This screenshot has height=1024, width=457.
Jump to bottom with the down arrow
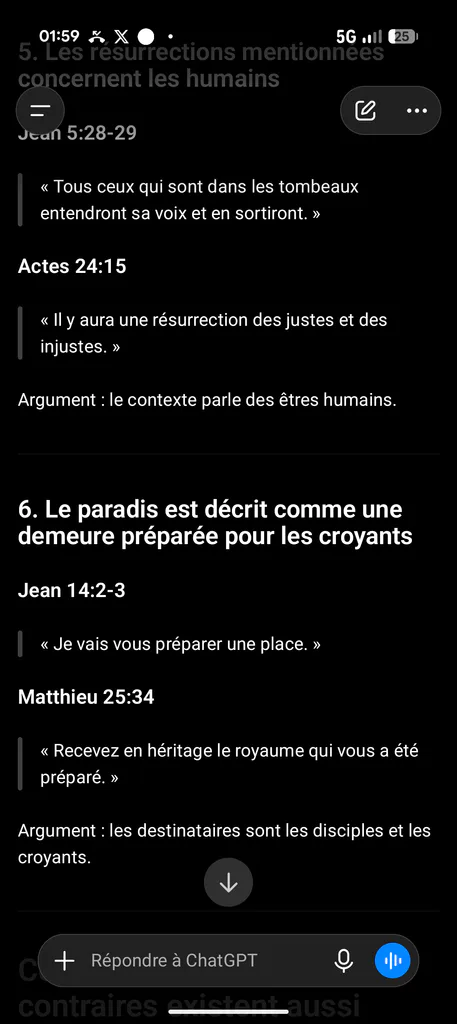point(228,883)
